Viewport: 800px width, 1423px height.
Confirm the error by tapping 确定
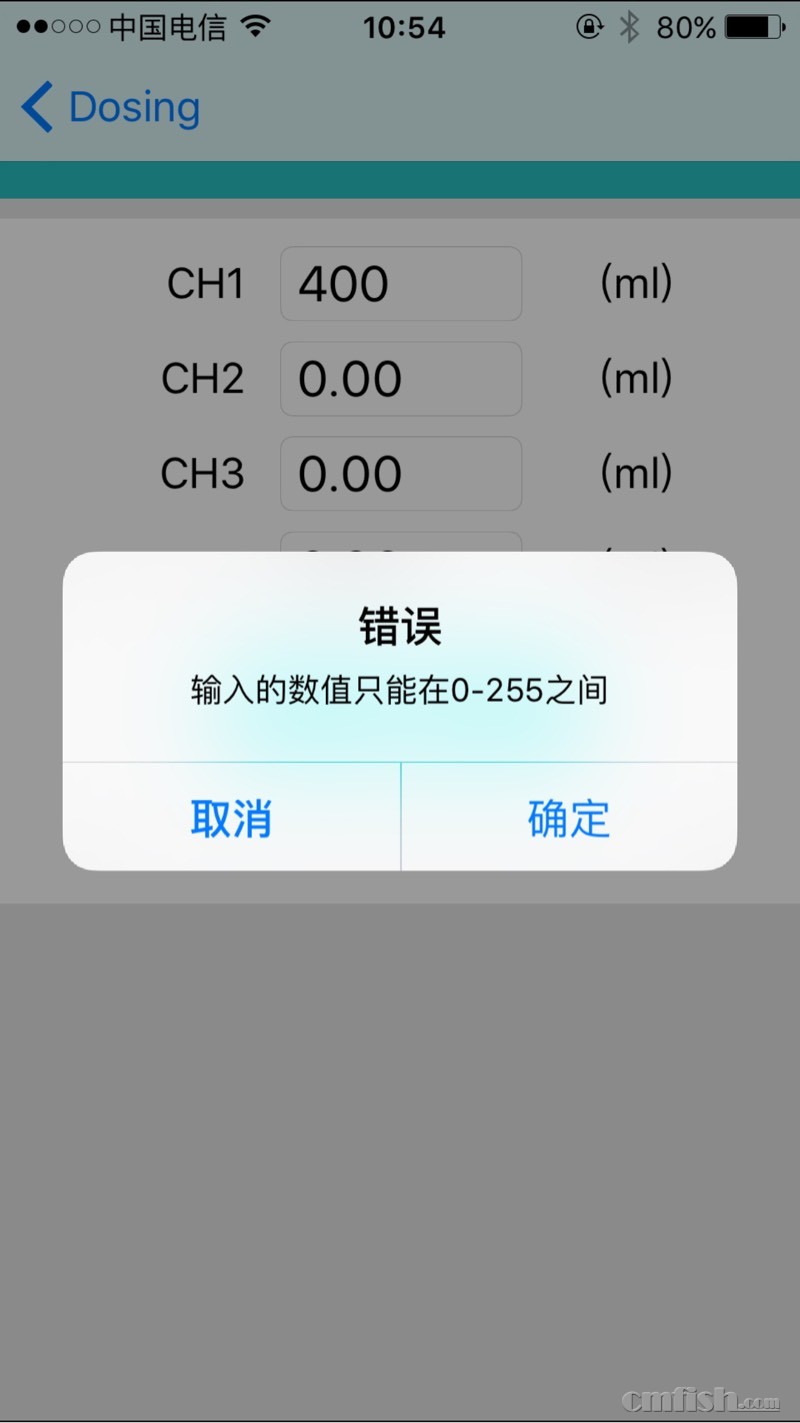point(567,817)
